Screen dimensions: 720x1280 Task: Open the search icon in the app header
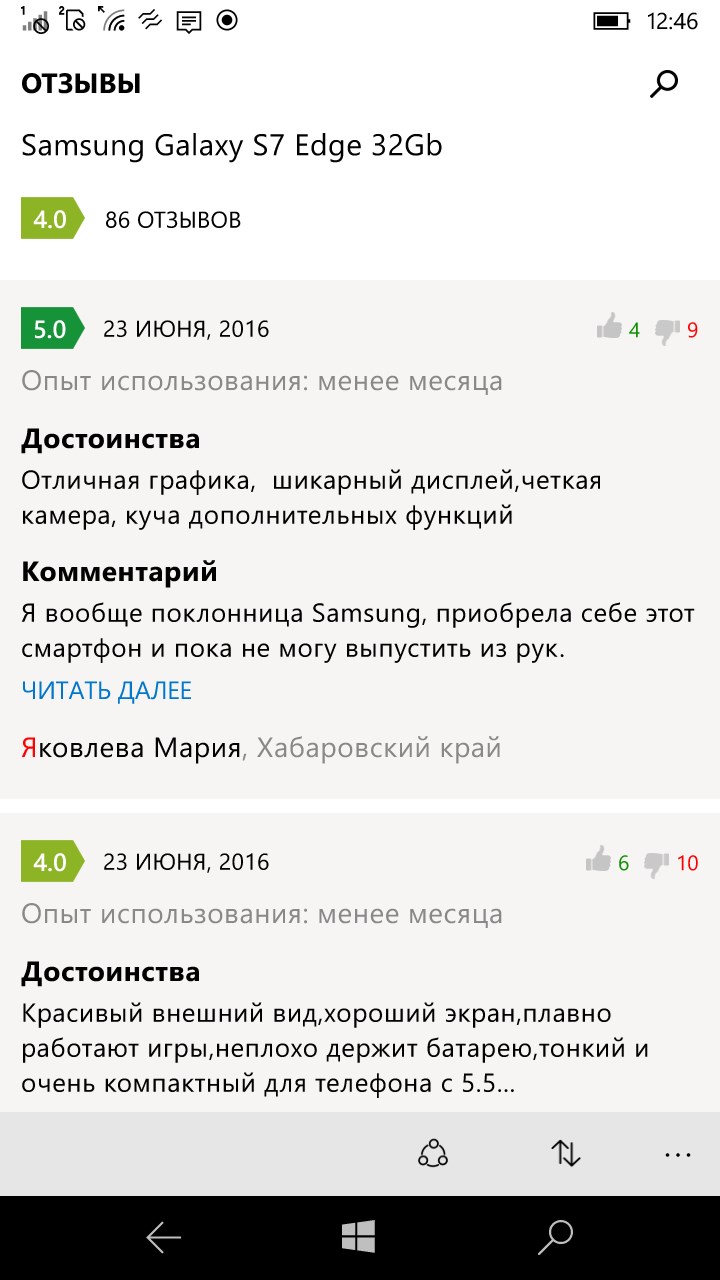(663, 84)
